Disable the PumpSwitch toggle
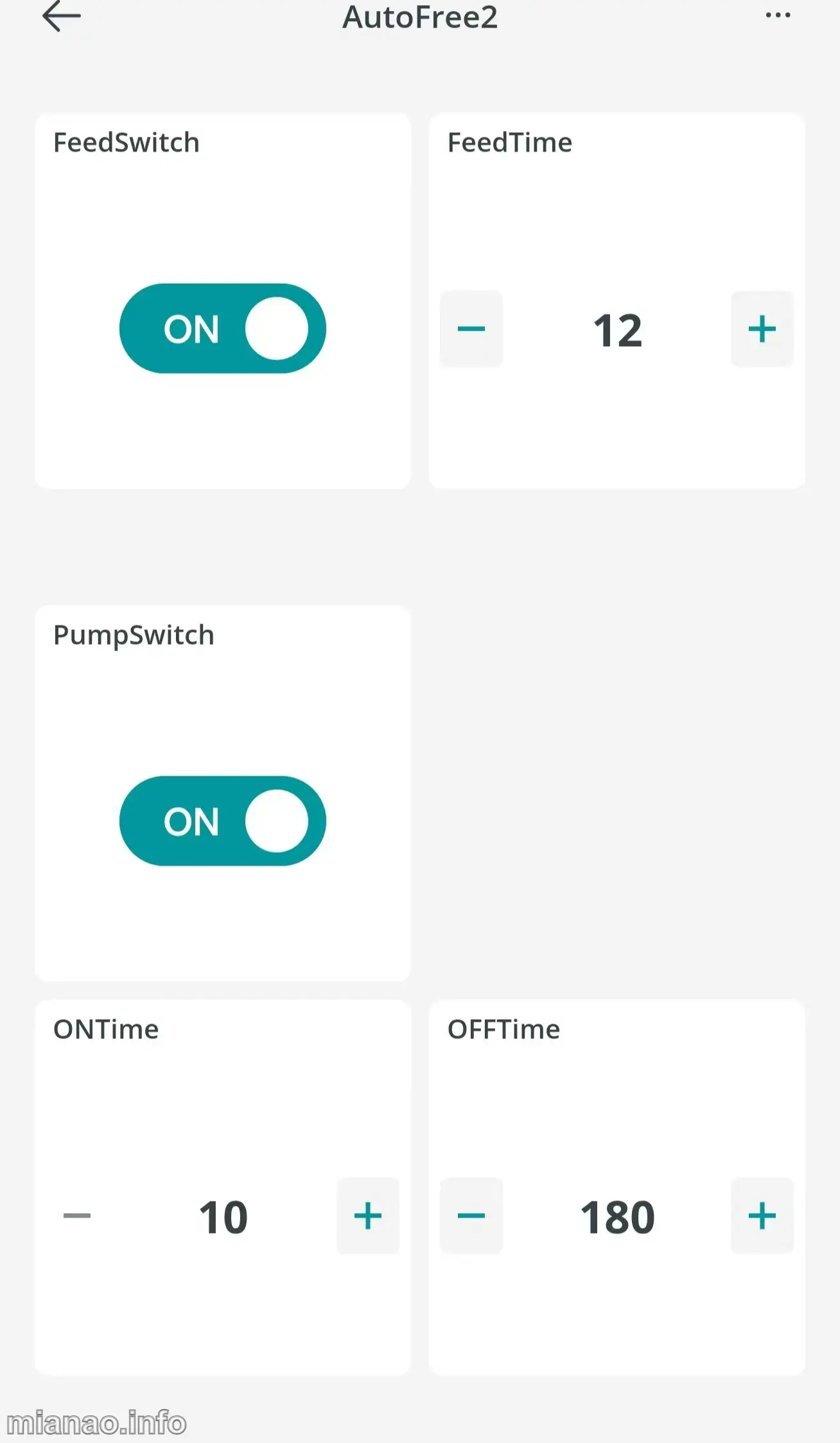840x1443 pixels. (223, 821)
